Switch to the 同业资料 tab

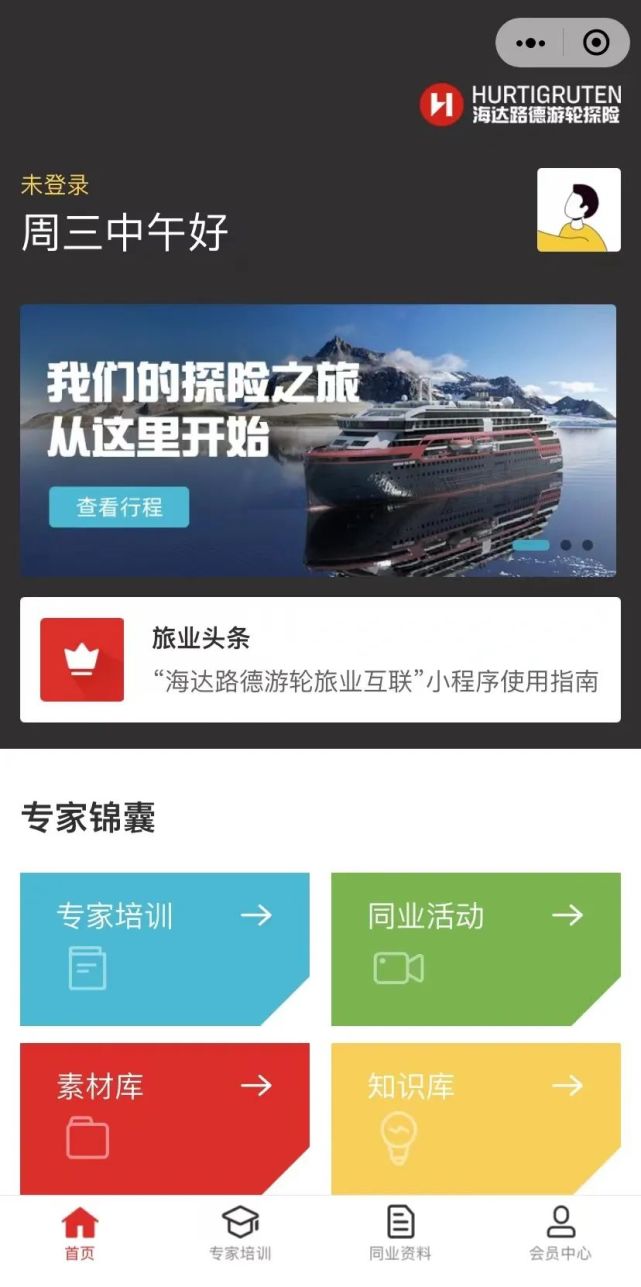400,1234
